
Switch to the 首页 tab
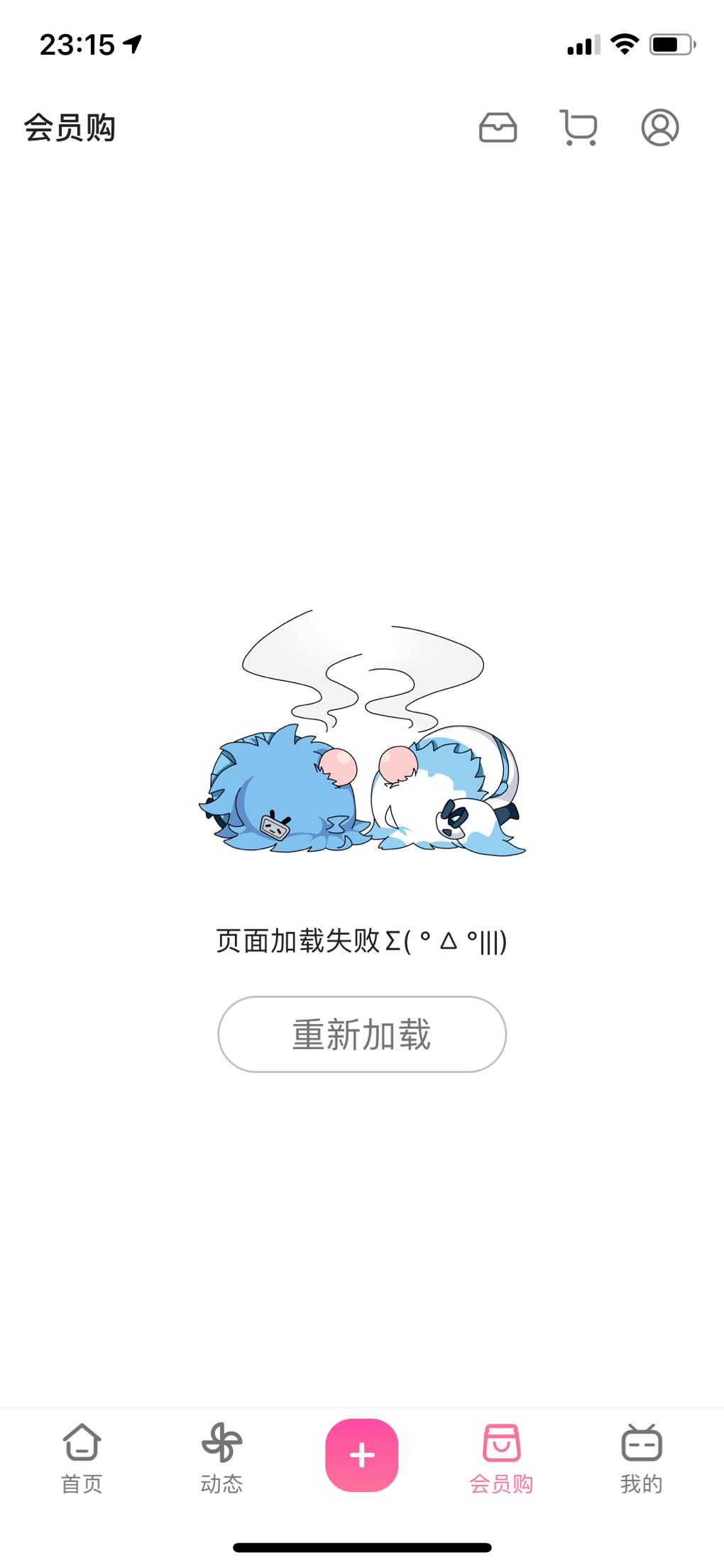point(82,1459)
